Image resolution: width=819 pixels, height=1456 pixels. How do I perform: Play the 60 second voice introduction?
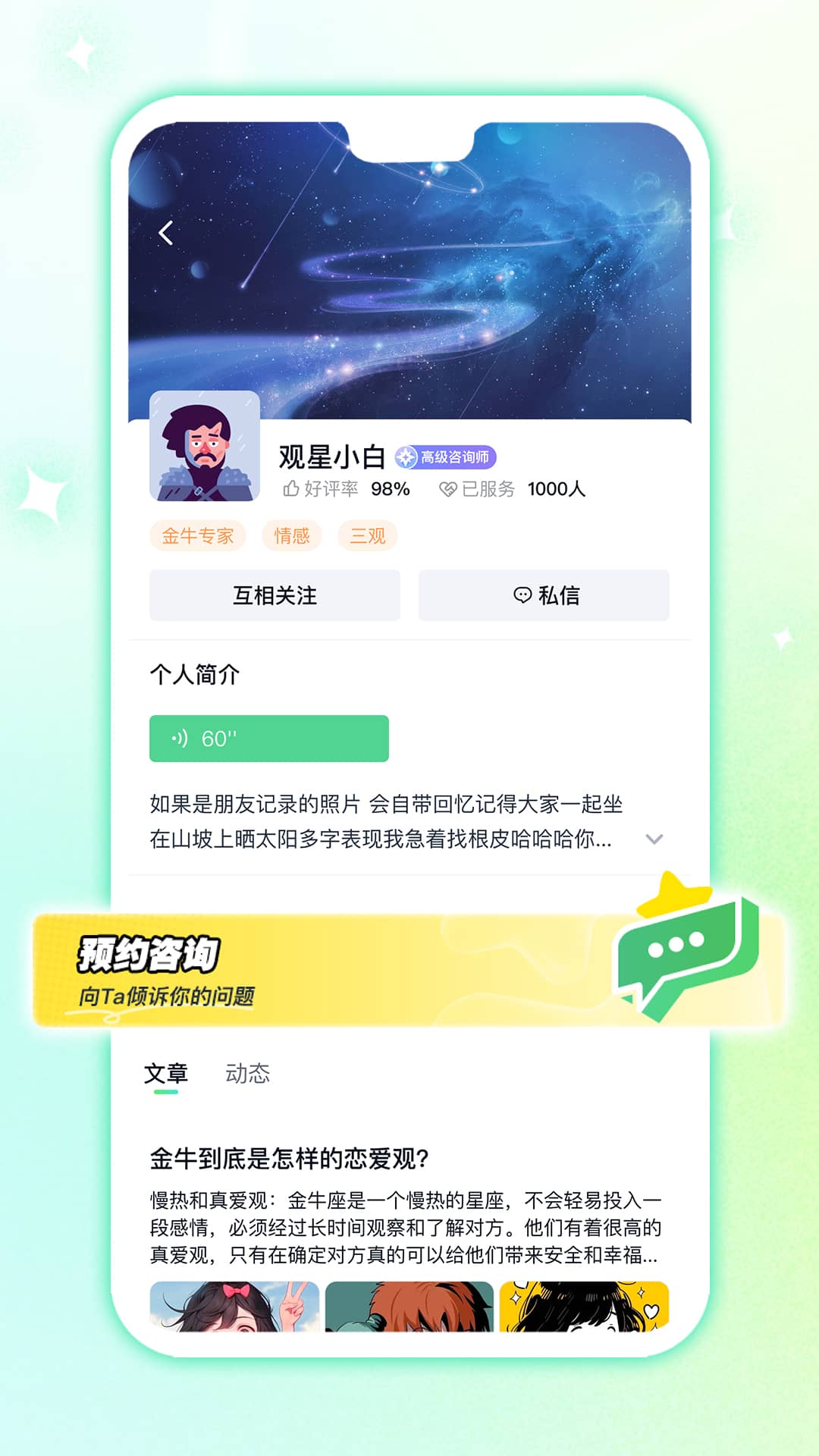(269, 738)
